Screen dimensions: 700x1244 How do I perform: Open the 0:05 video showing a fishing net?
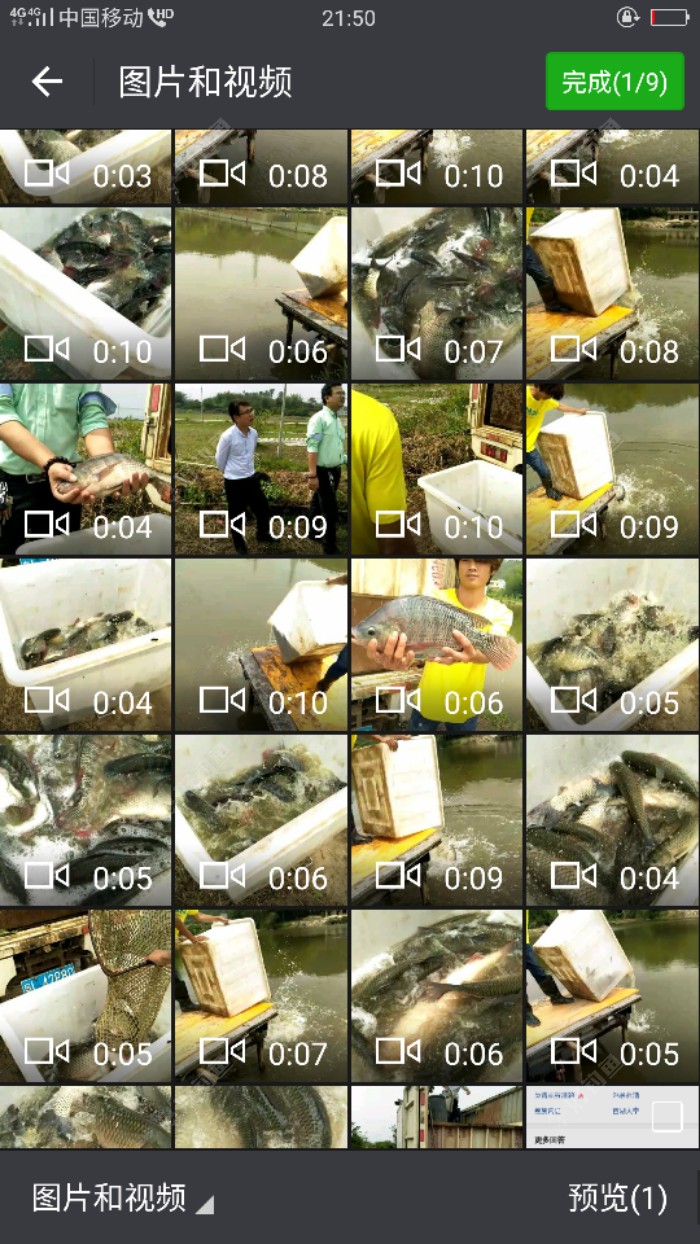[86, 996]
